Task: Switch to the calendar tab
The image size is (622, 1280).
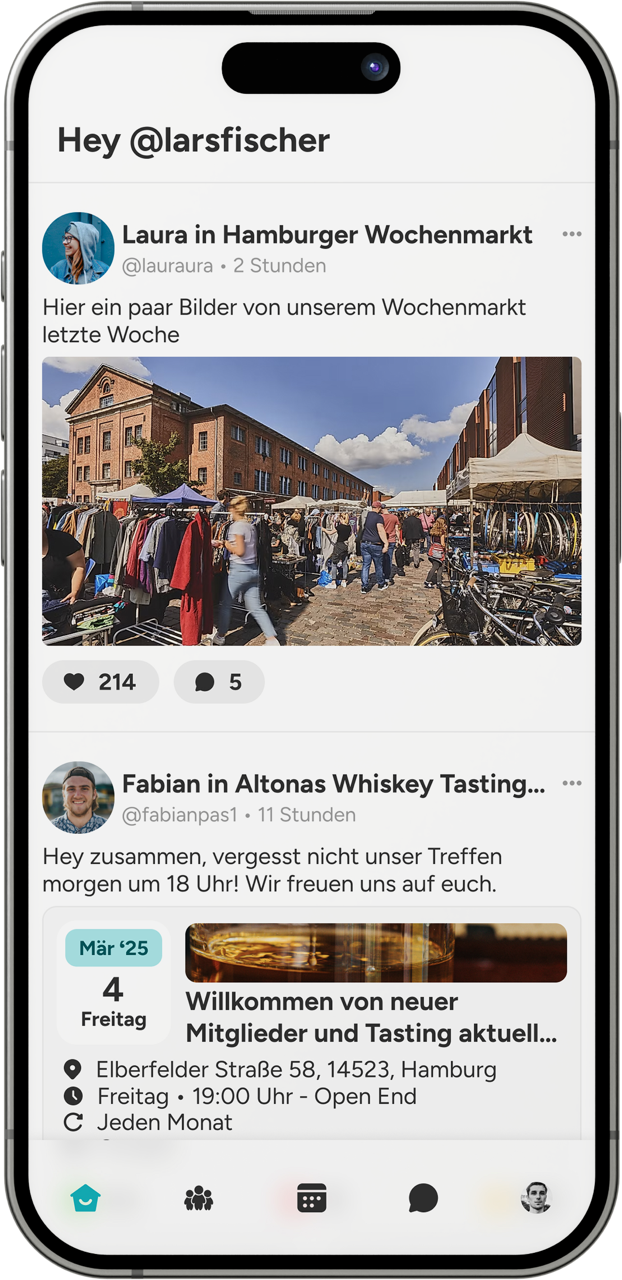Action: point(312,1197)
